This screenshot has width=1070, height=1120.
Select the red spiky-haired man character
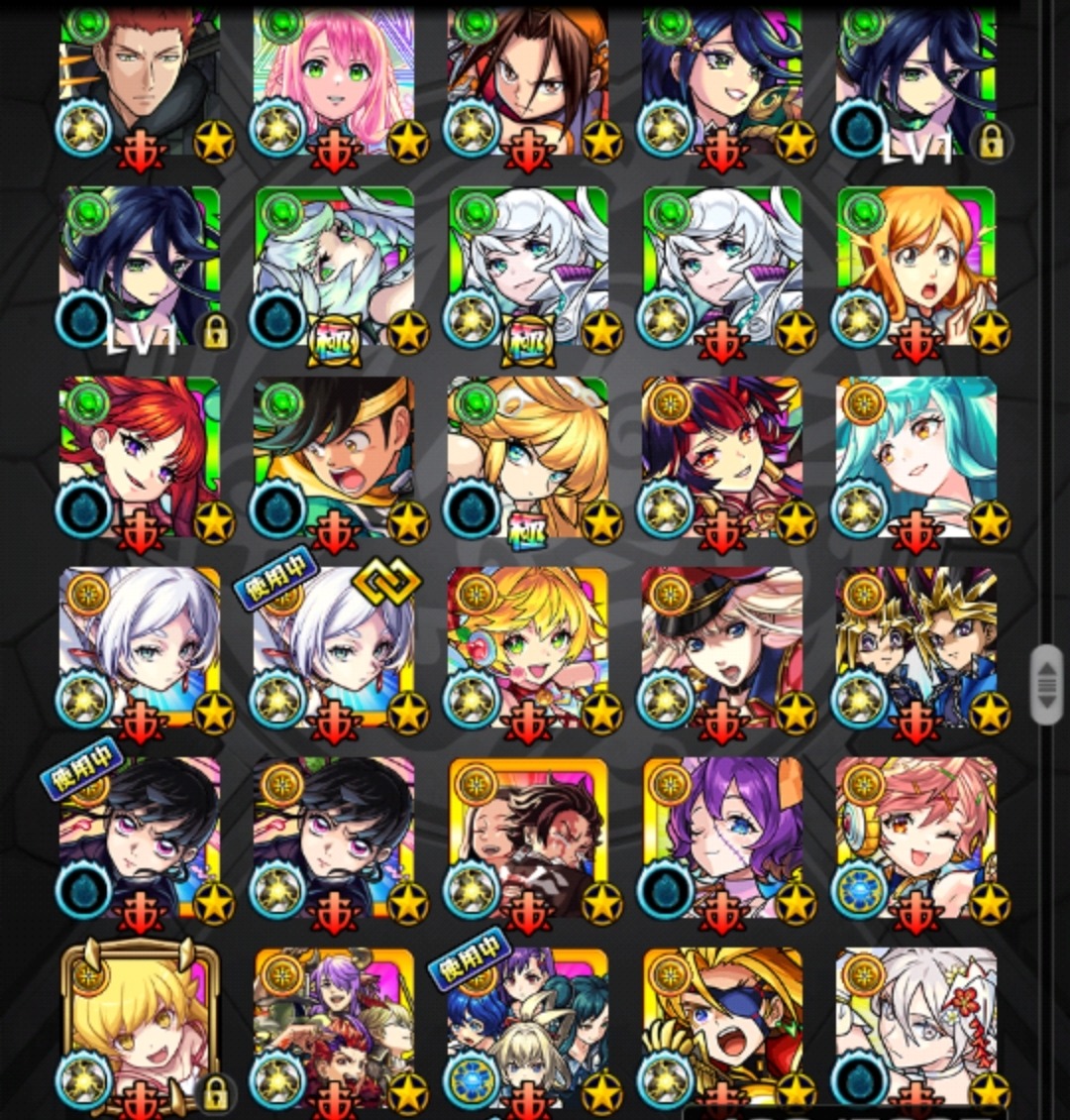click(140, 79)
